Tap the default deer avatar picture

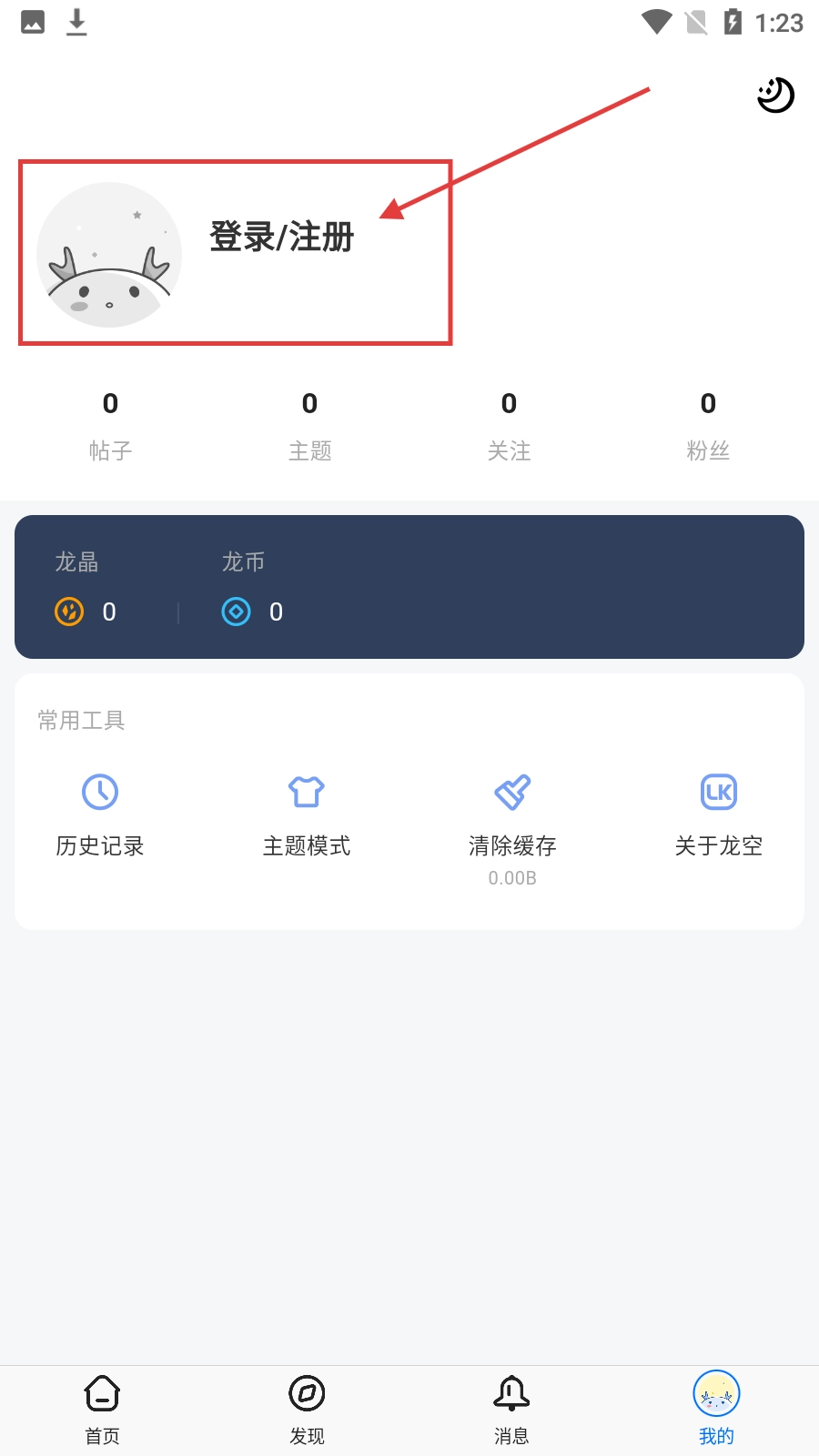click(x=109, y=255)
